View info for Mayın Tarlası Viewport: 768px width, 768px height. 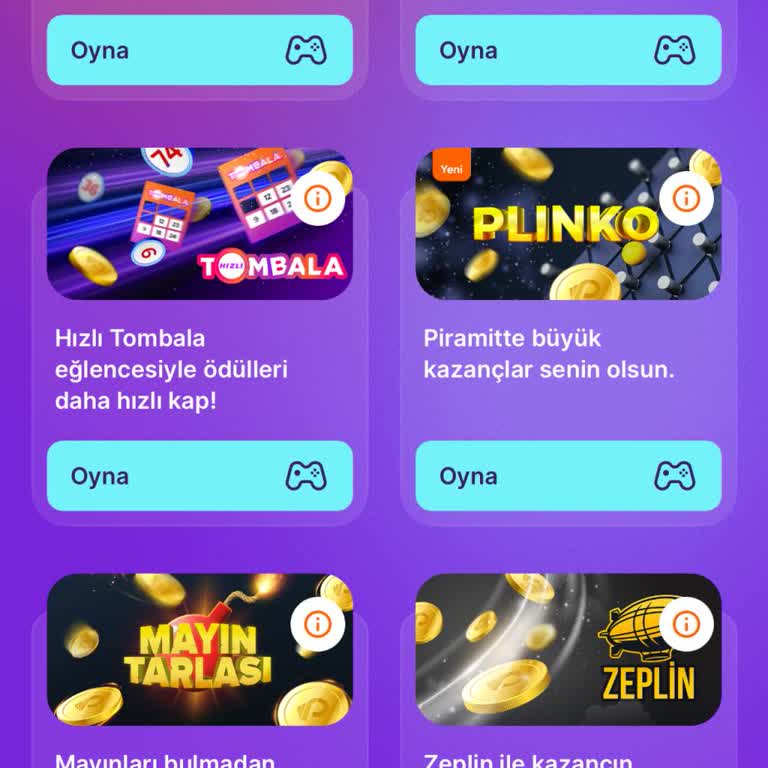[318, 625]
